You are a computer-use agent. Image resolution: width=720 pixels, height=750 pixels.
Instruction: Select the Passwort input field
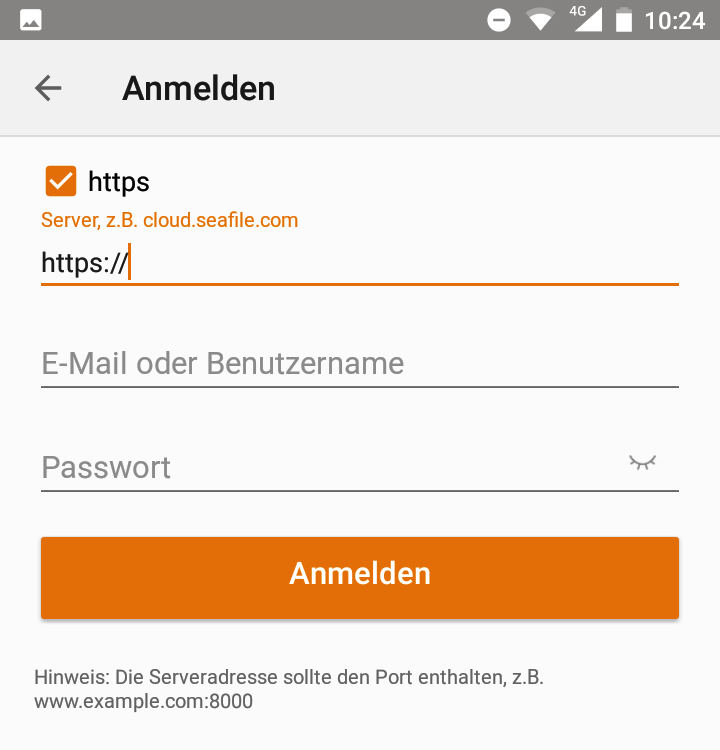point(320,467)
